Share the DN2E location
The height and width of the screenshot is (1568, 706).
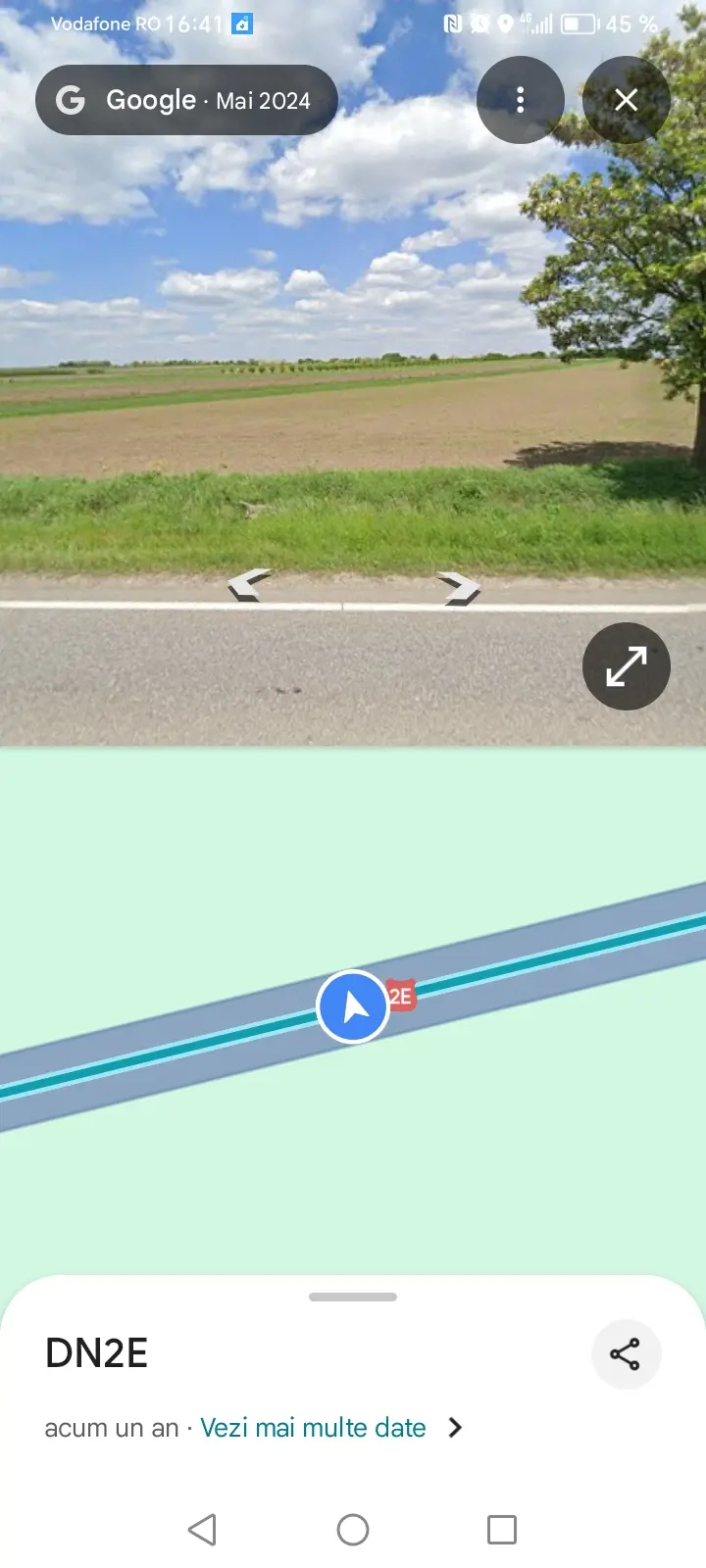pos(626,1354)
